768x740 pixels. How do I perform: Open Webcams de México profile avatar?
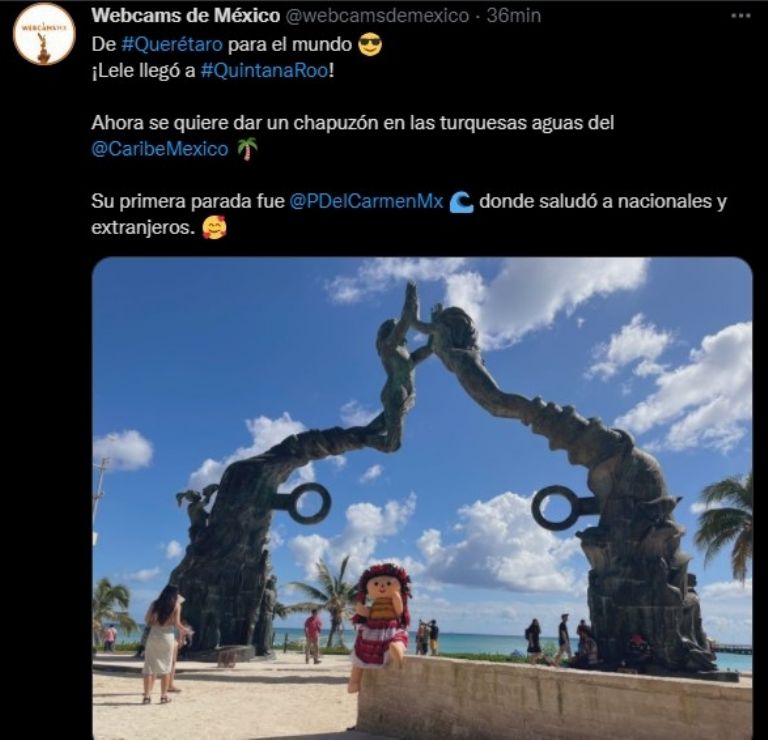click(x=44, y=34)
